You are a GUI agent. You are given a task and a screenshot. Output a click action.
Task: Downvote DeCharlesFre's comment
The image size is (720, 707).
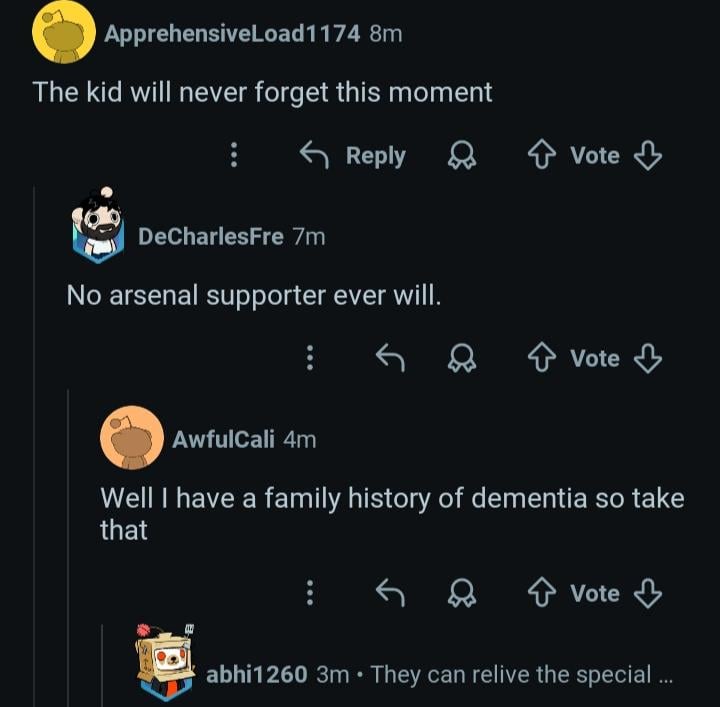point(648,358)
